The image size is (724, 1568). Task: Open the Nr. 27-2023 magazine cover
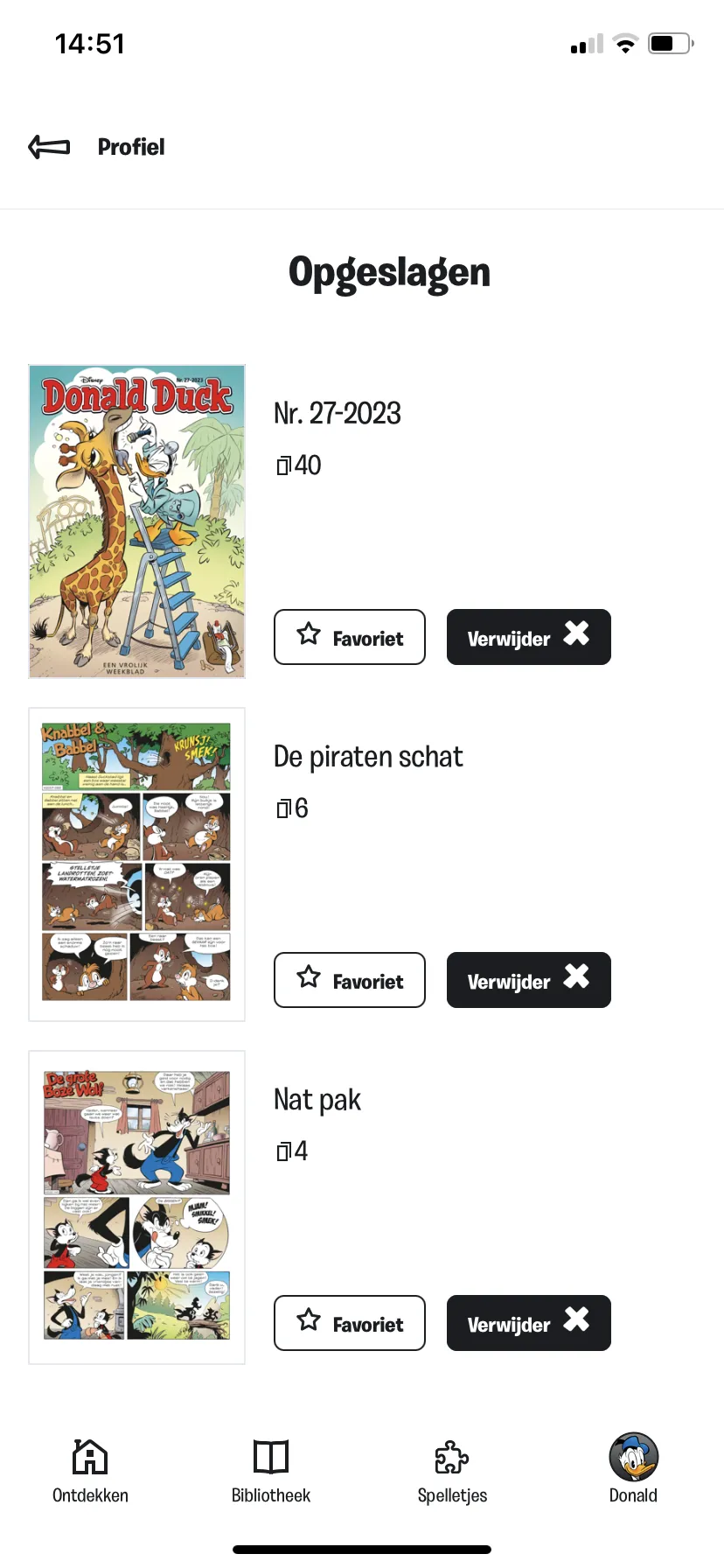pyautogui.click(x=137, y=521)
